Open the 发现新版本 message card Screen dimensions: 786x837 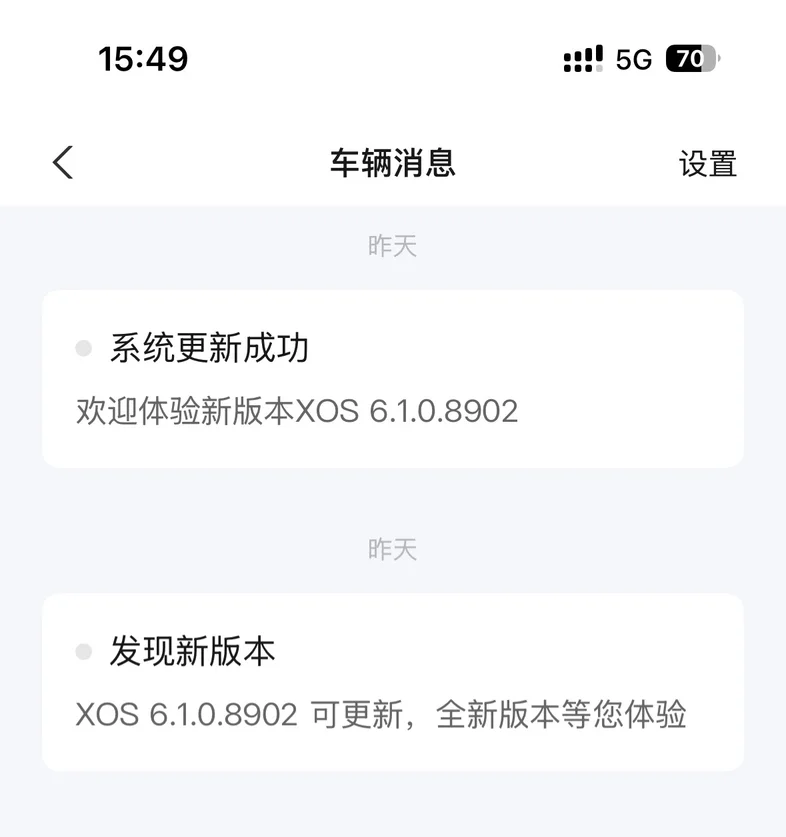click(392, 682)
